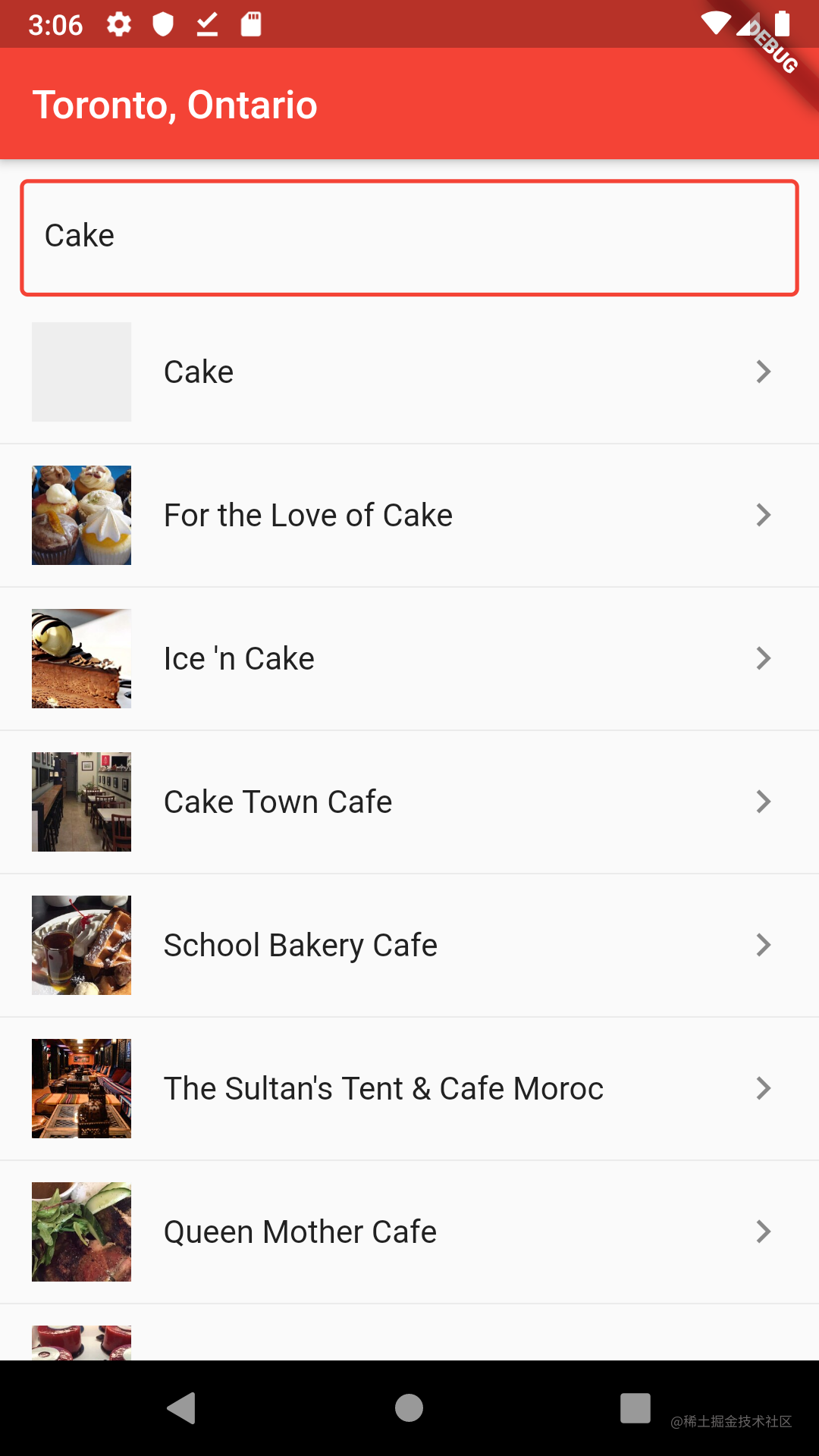Focus the Cake search field
The width and height of the screenshot is (819, 1456).
(409, 237)
